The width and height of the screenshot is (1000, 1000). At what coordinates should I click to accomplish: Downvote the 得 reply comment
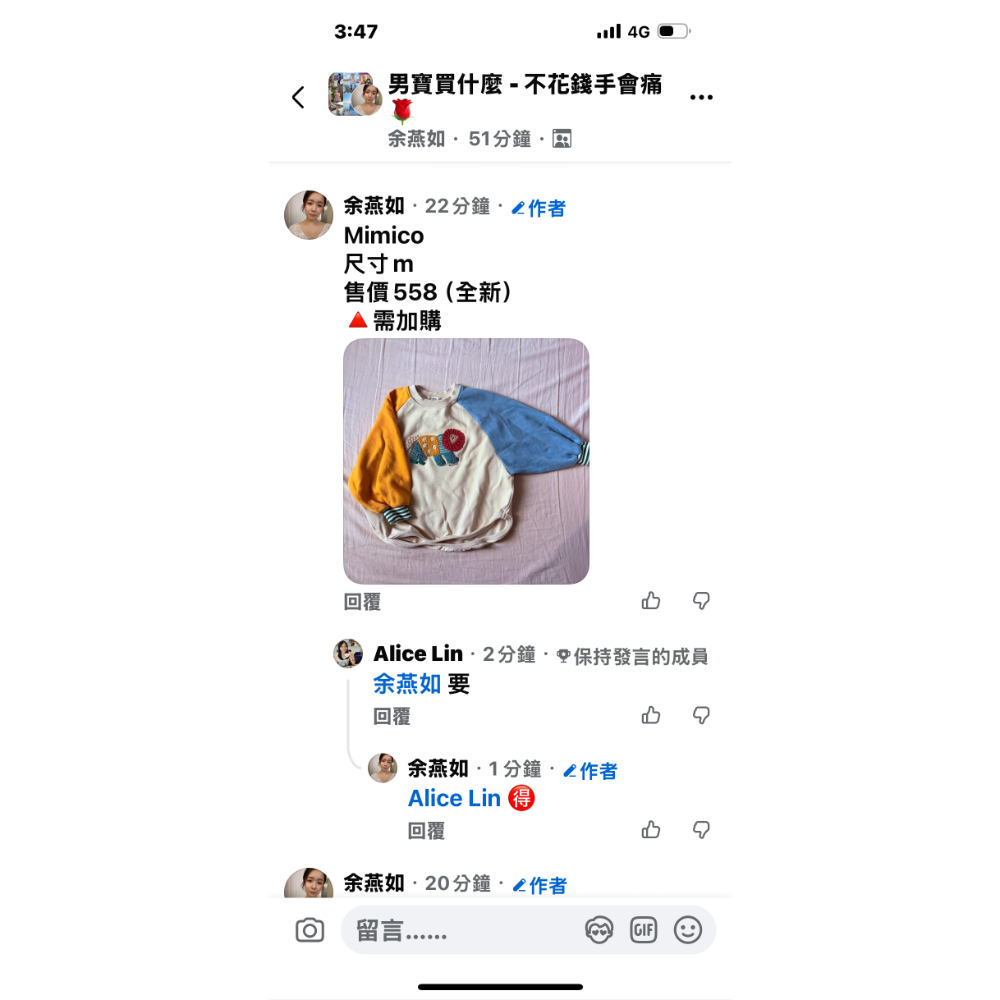tap(702, 830)
